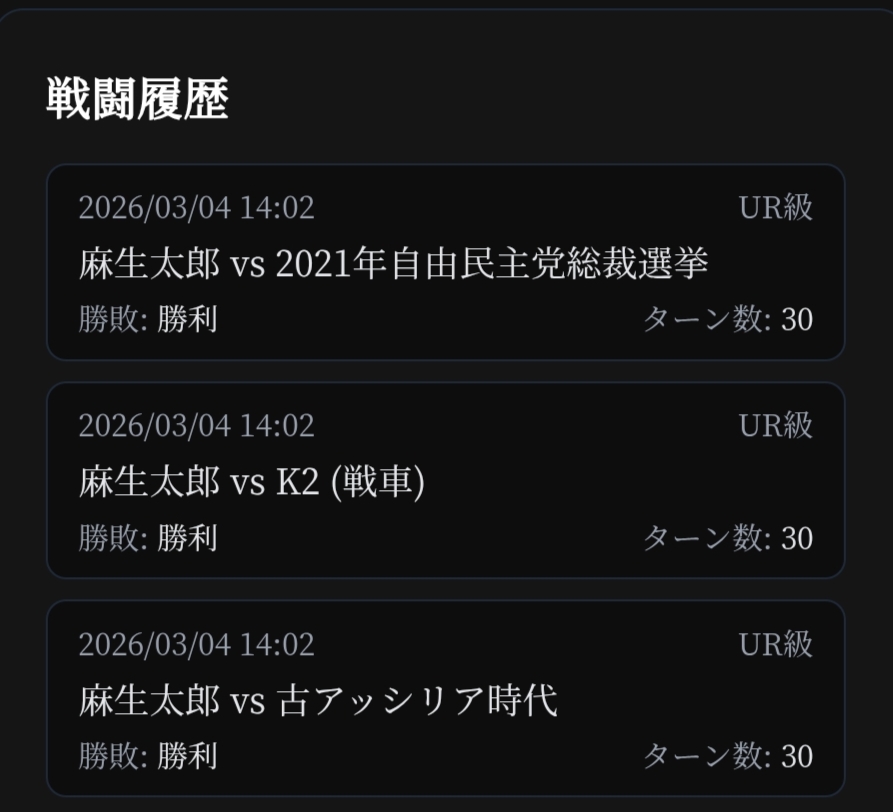View the battle record versus K2 (戦車)
Image resolution: width=893 pixels, height=812 pixels.
click(445, 481)
